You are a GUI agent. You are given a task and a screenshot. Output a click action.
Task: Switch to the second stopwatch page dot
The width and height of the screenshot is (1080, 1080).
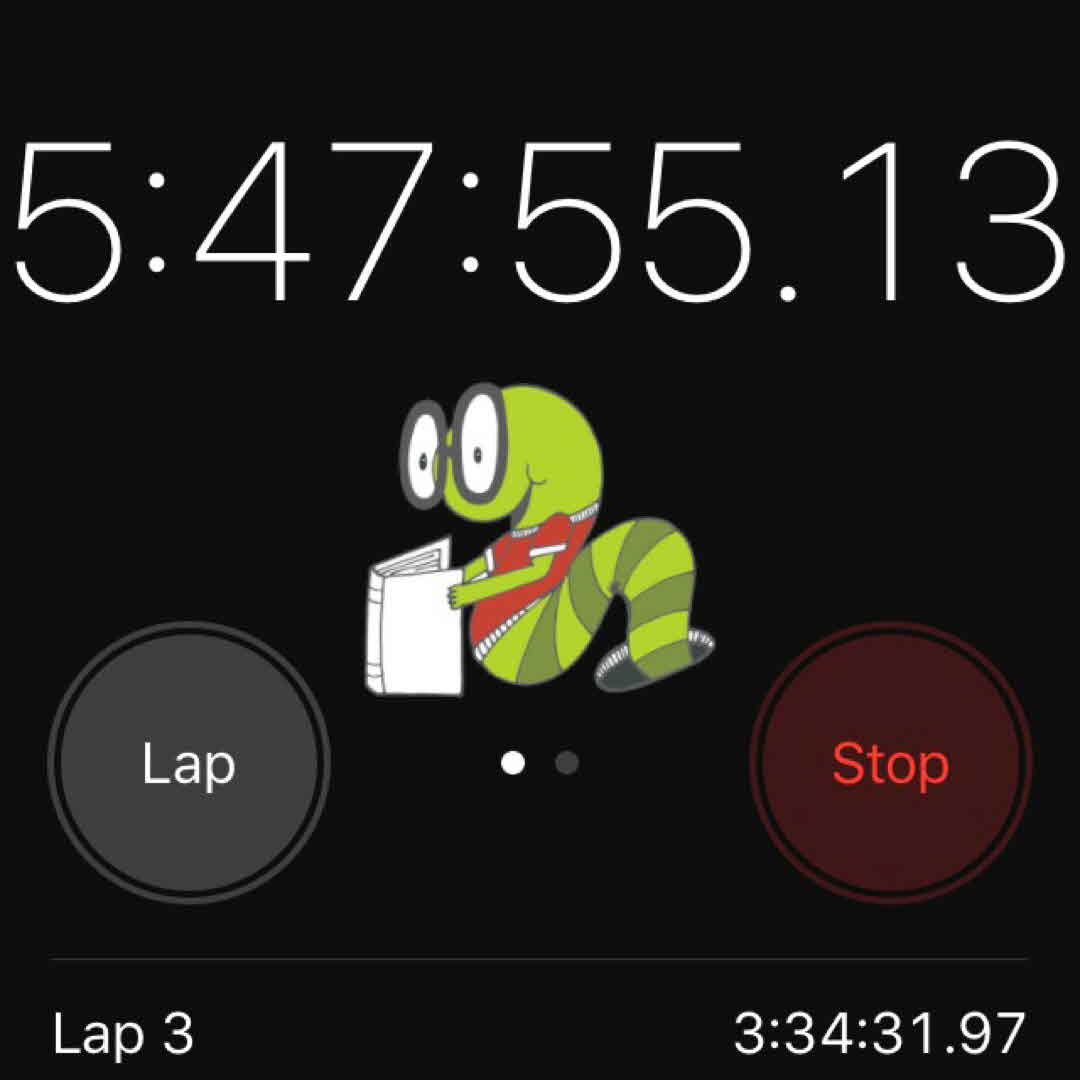567,764
